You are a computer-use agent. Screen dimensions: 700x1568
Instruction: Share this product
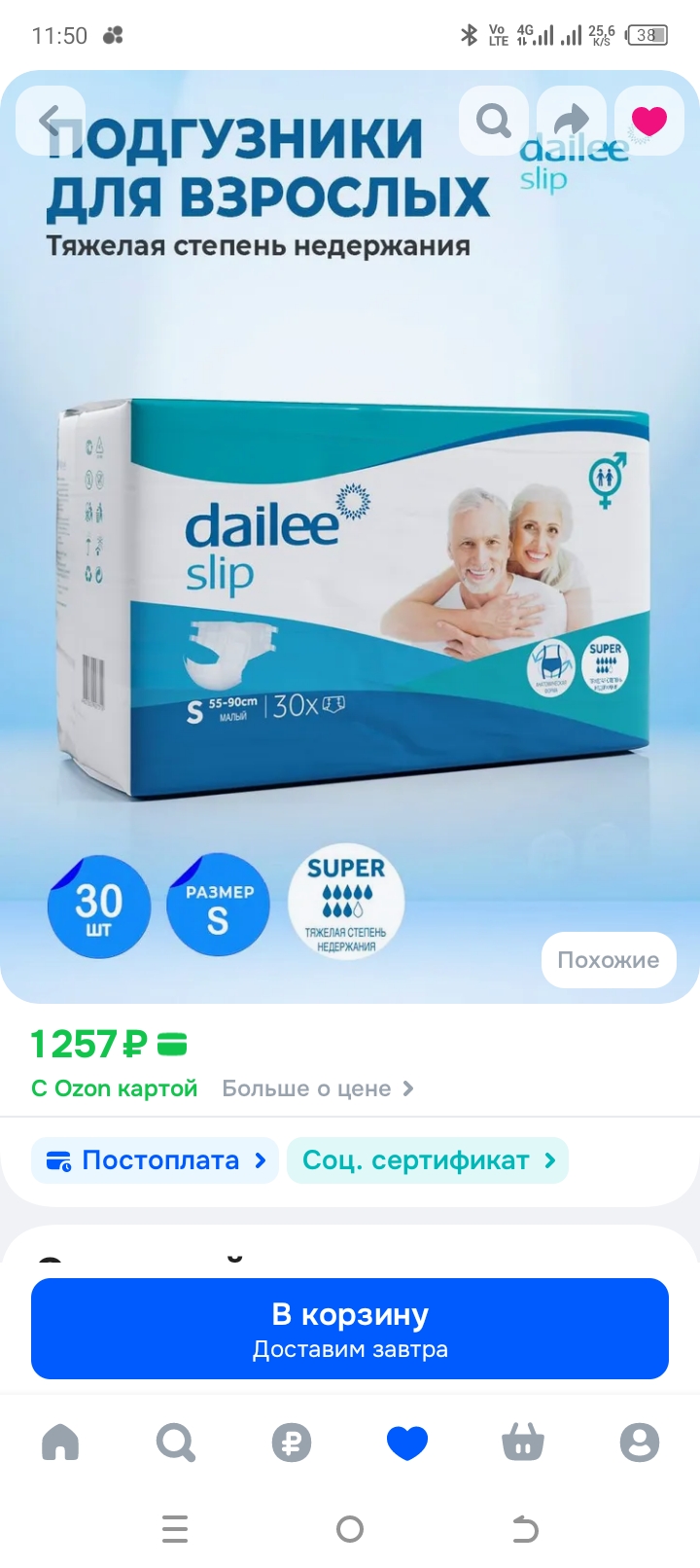[x=571, y=121]
